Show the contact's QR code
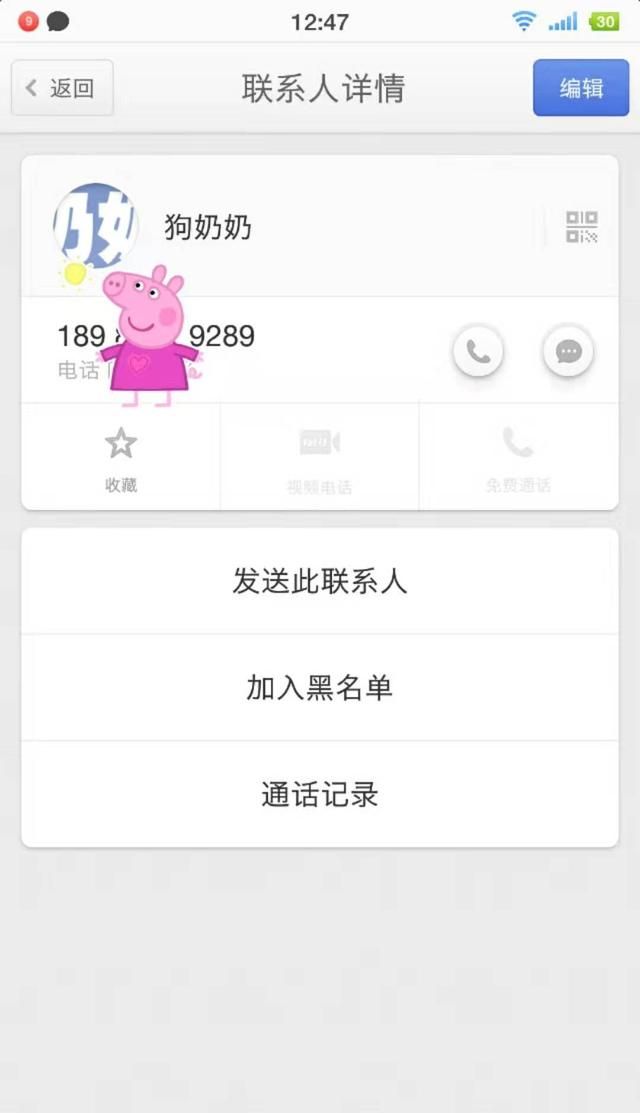This screenshot has height=1113, width=640. [581, 227]
